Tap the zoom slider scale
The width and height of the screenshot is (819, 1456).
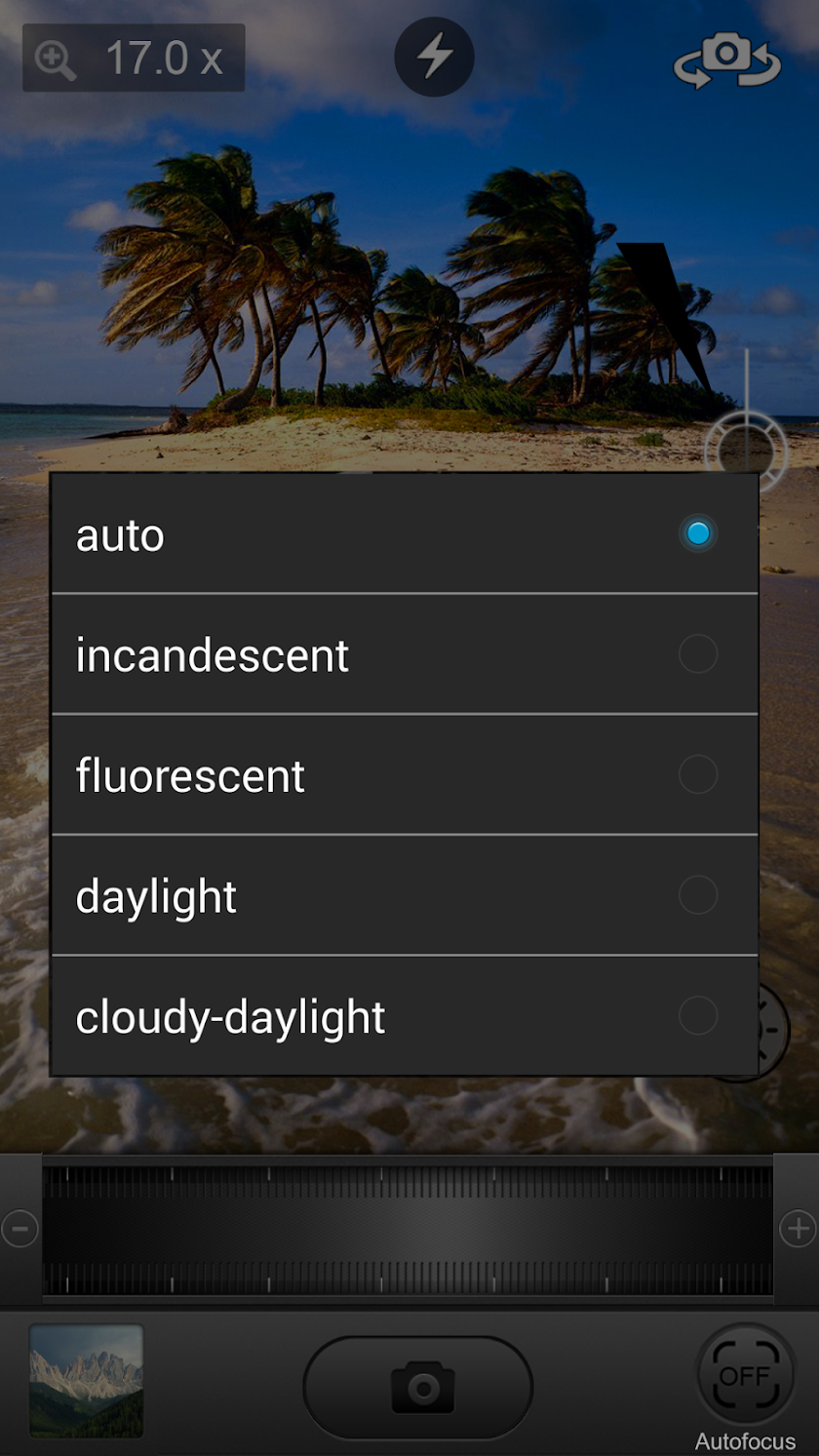click(408, 1229)
